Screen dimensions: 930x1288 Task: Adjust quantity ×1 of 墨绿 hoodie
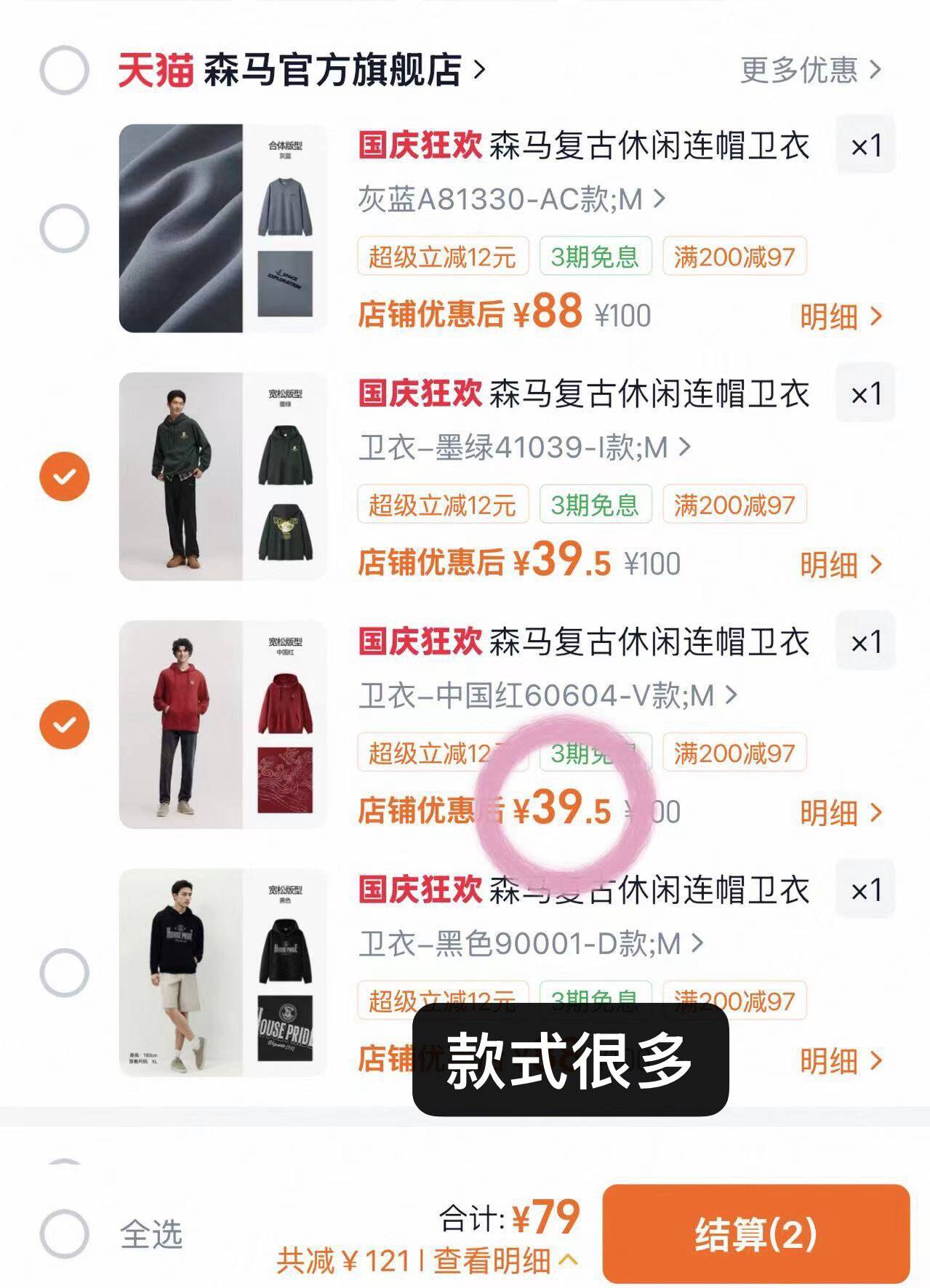pos(865,394)
